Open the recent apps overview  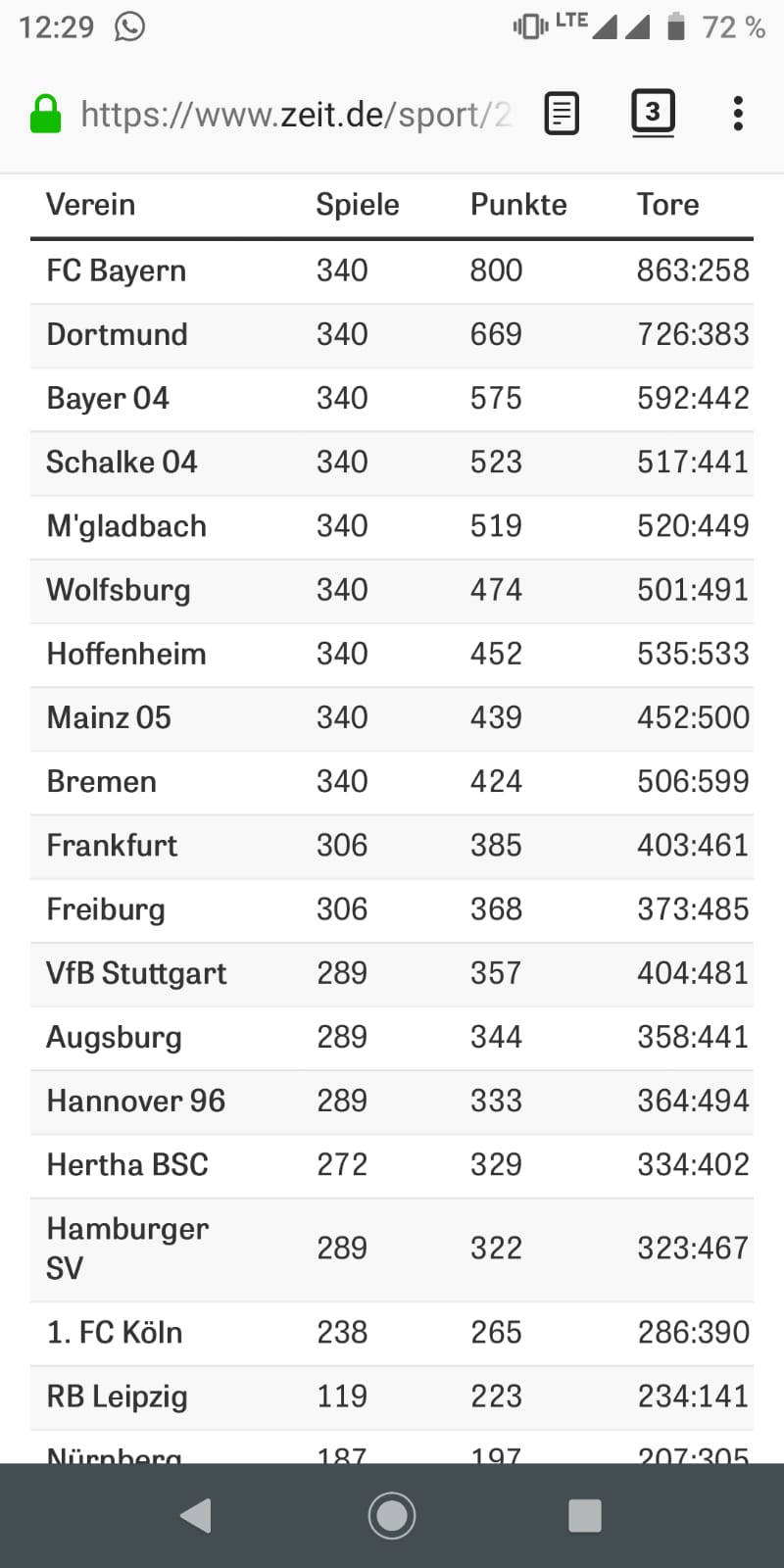[585, 1515]
